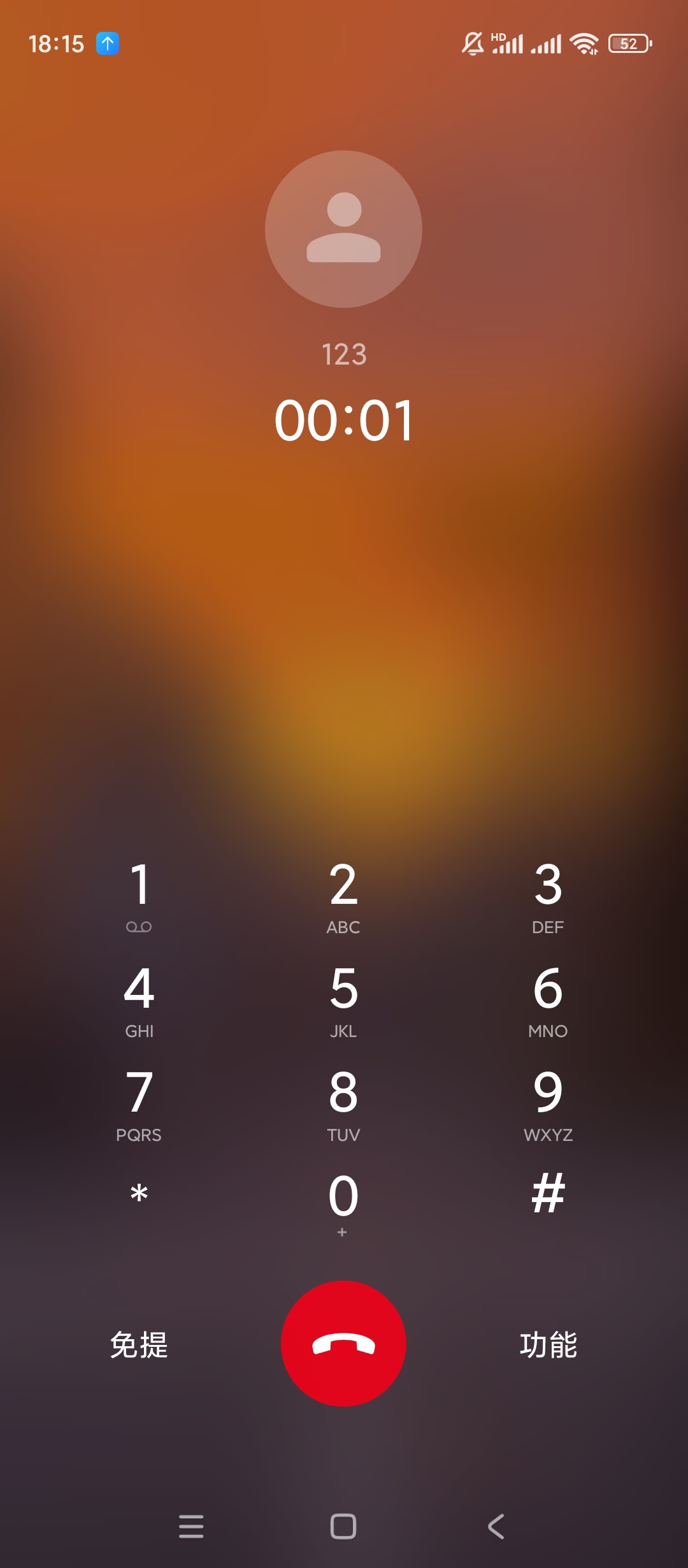This screenshot has width=688, height=1568.
Task: Open the 功能 call options
Action: click(x=548, y=1345)
